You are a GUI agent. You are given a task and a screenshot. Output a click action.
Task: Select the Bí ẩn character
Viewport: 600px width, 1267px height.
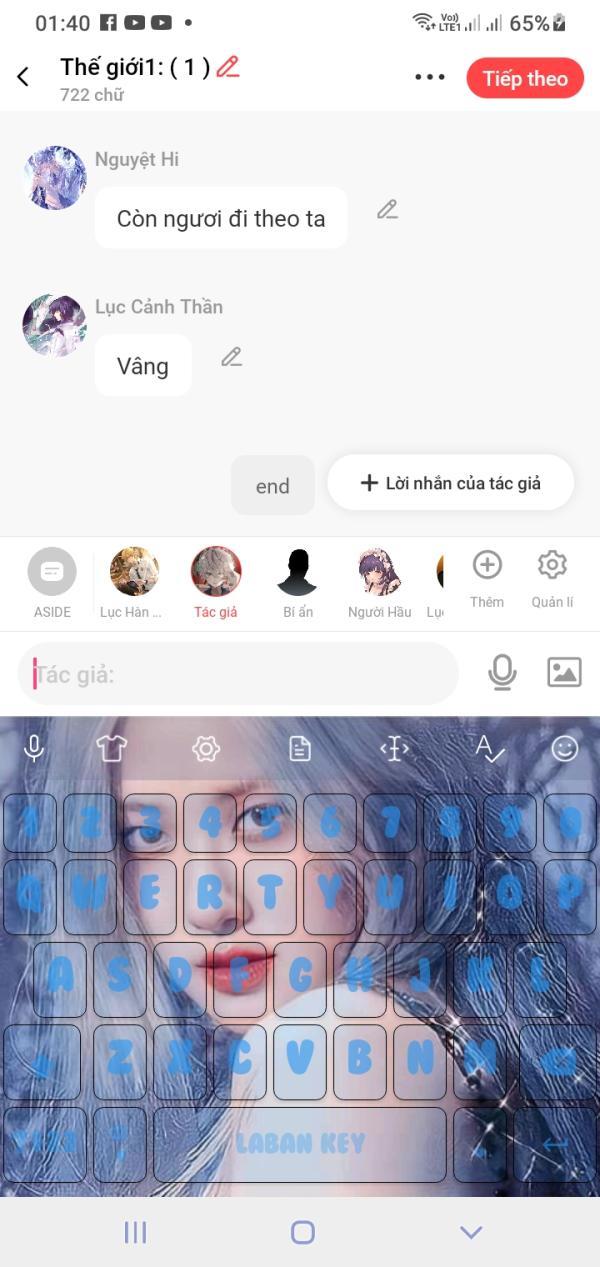click(x=298, y=583)
